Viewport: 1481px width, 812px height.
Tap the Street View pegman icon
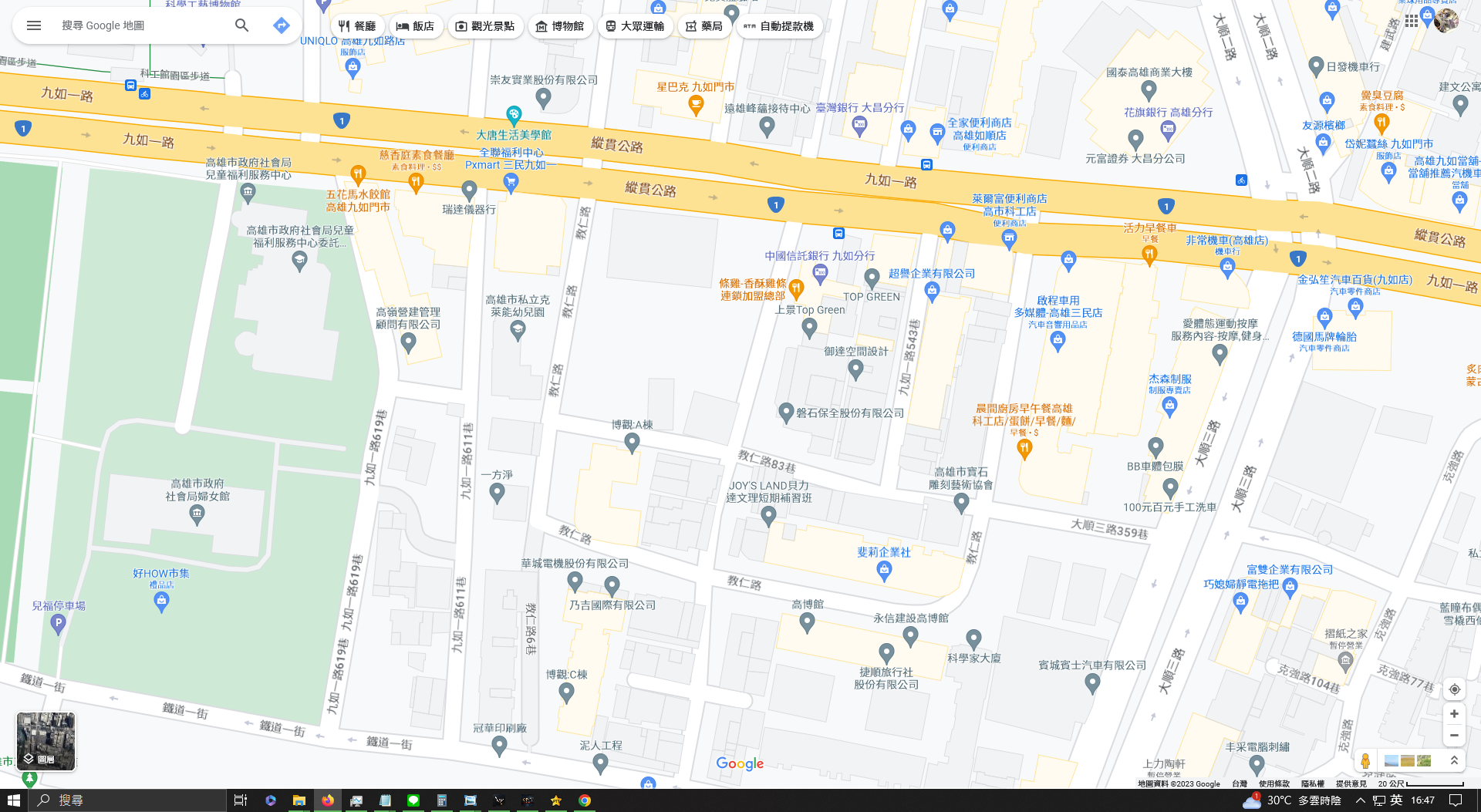1365,761
